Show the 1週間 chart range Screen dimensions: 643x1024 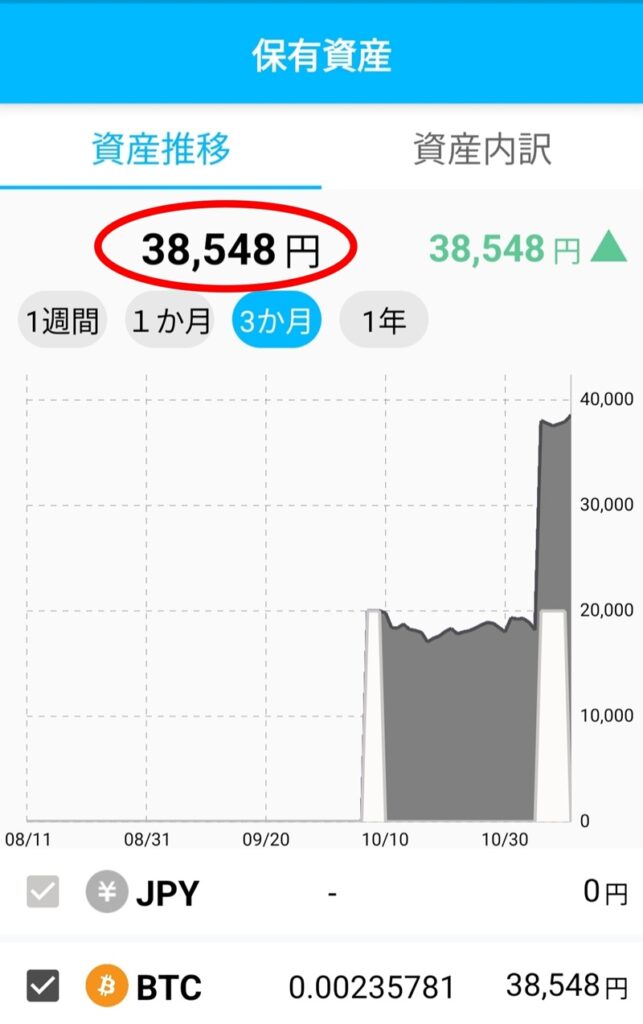pos(62,322)
